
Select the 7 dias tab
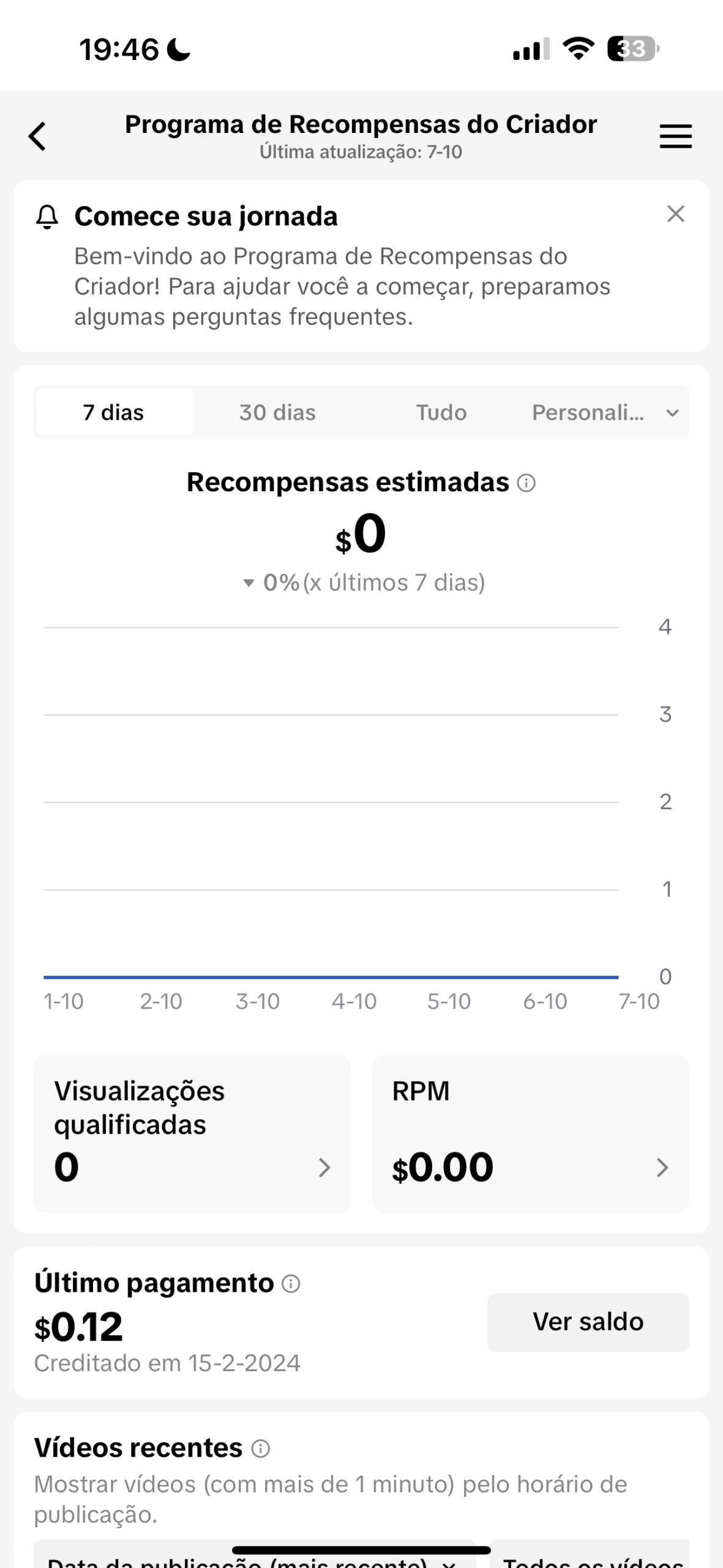pyautogui.click(x=114, y=412)
